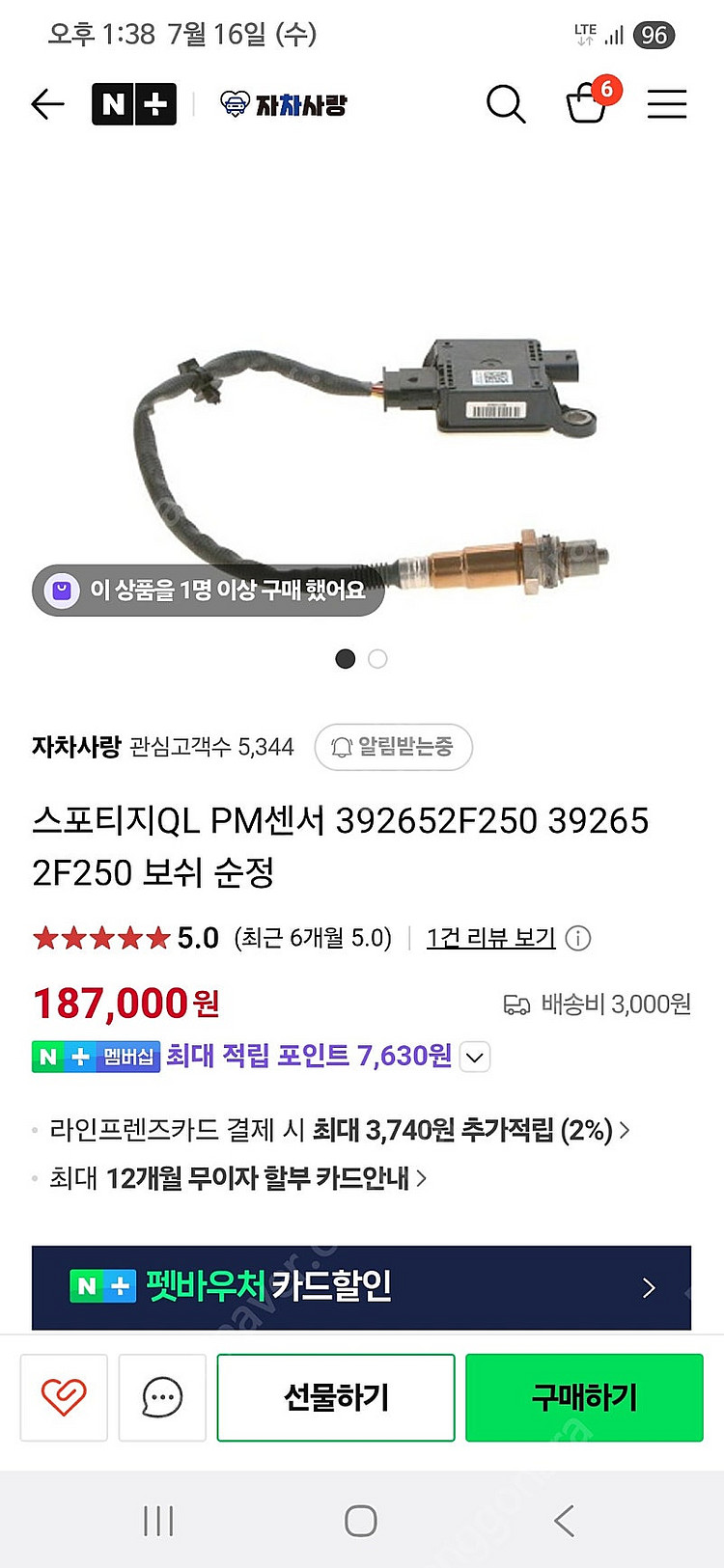Go back using the top arrow

(x=47, y=104)
